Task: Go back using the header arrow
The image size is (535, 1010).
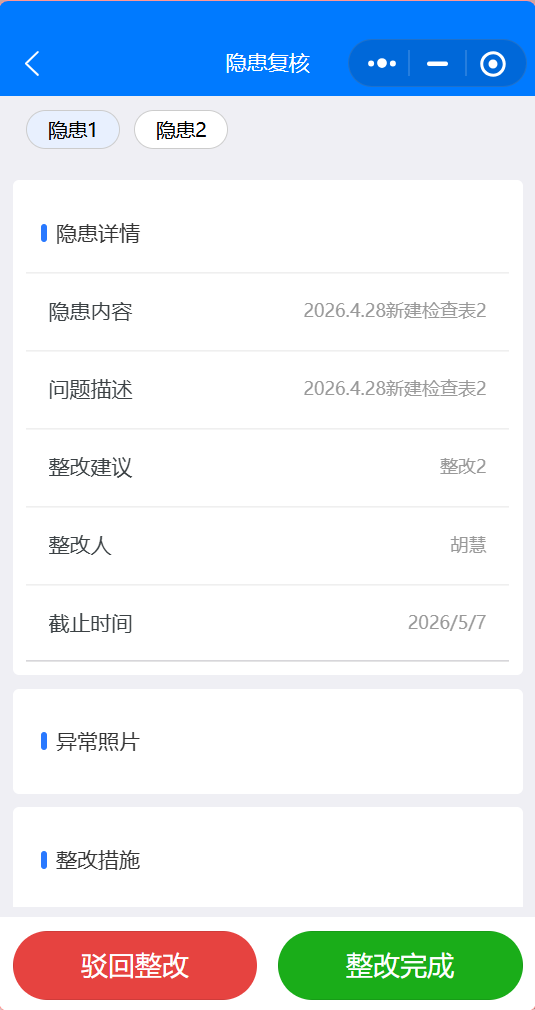Action: point(32,64)
